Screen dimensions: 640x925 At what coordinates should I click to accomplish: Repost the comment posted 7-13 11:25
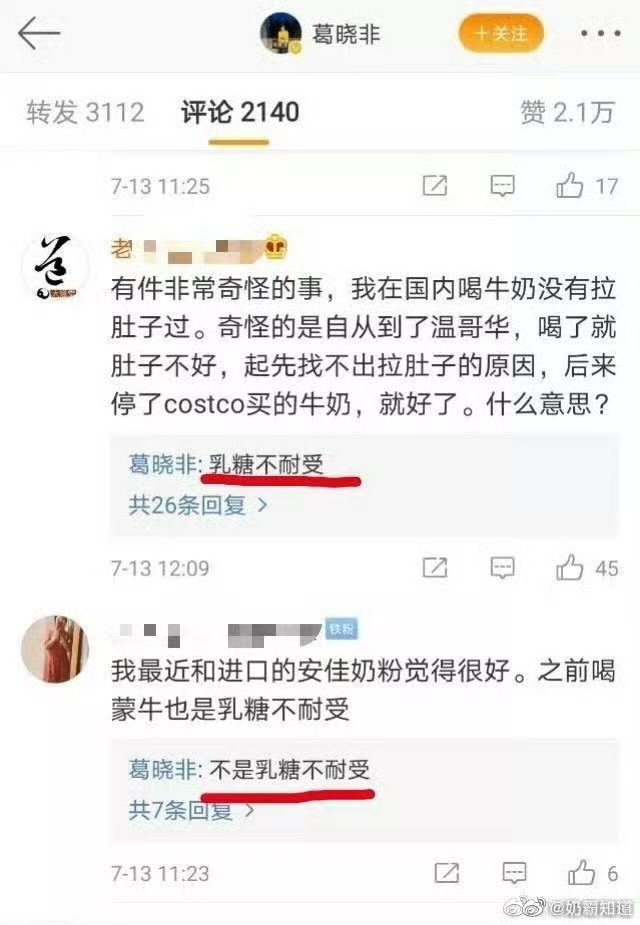tap(434, 186)
